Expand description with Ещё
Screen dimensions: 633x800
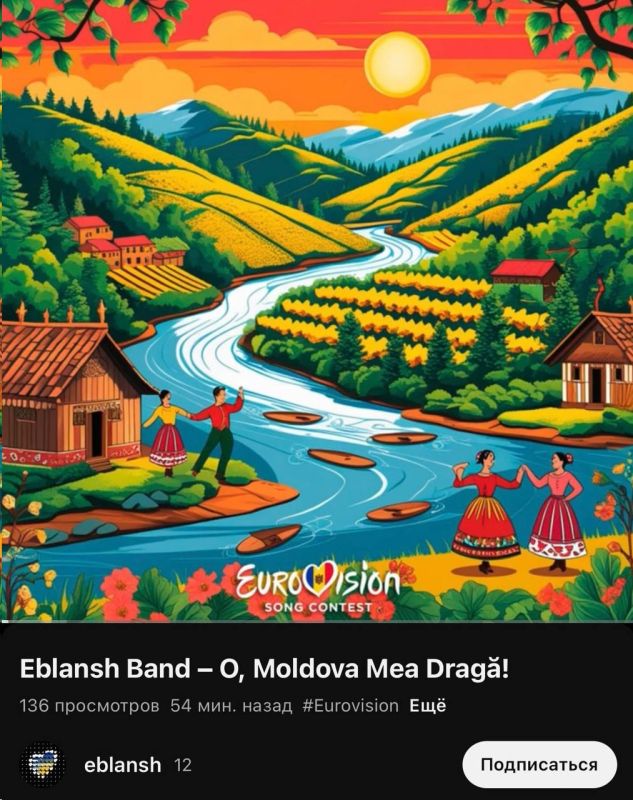pos(427,706)
